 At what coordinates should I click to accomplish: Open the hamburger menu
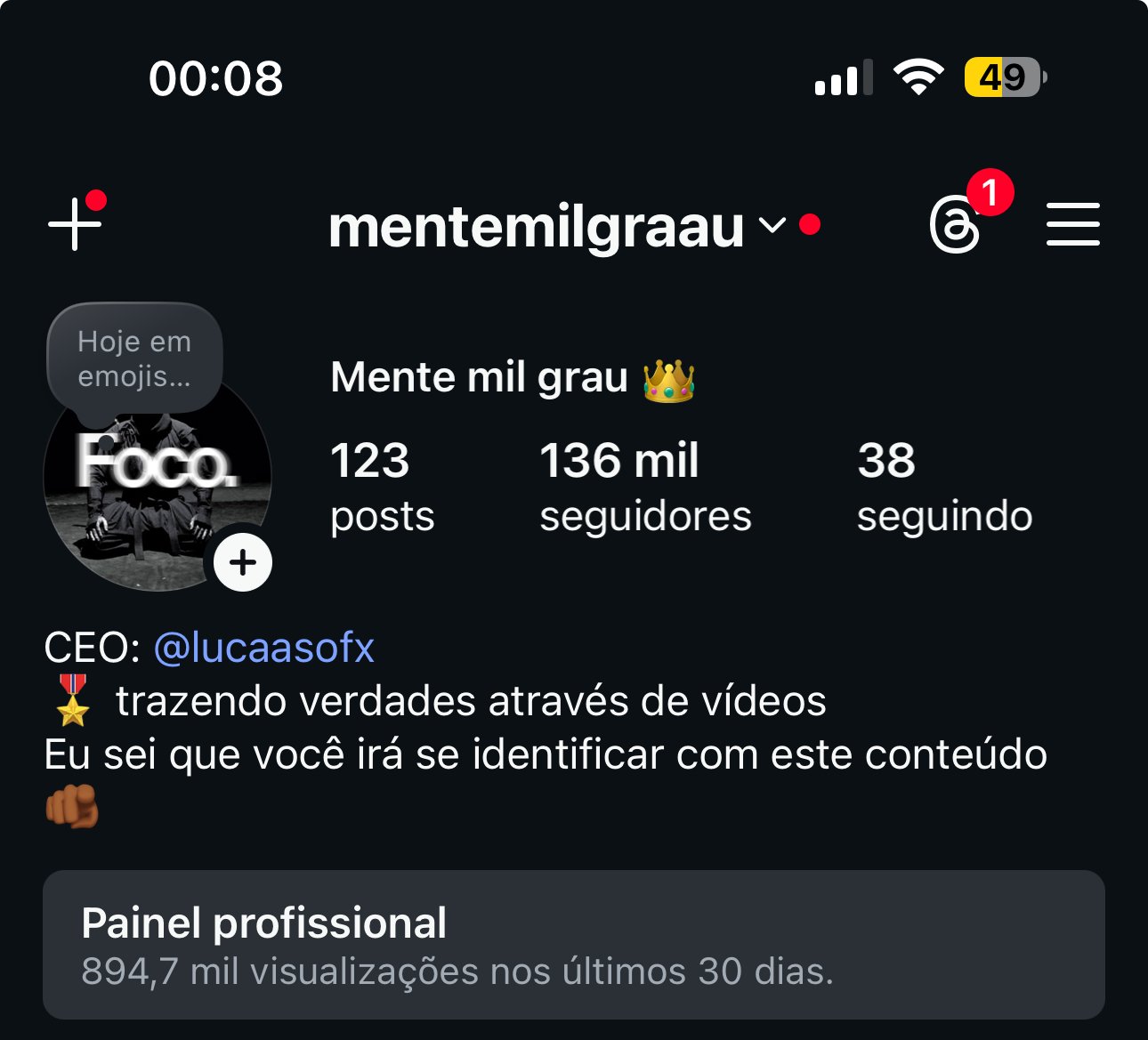click(1072, 223)
